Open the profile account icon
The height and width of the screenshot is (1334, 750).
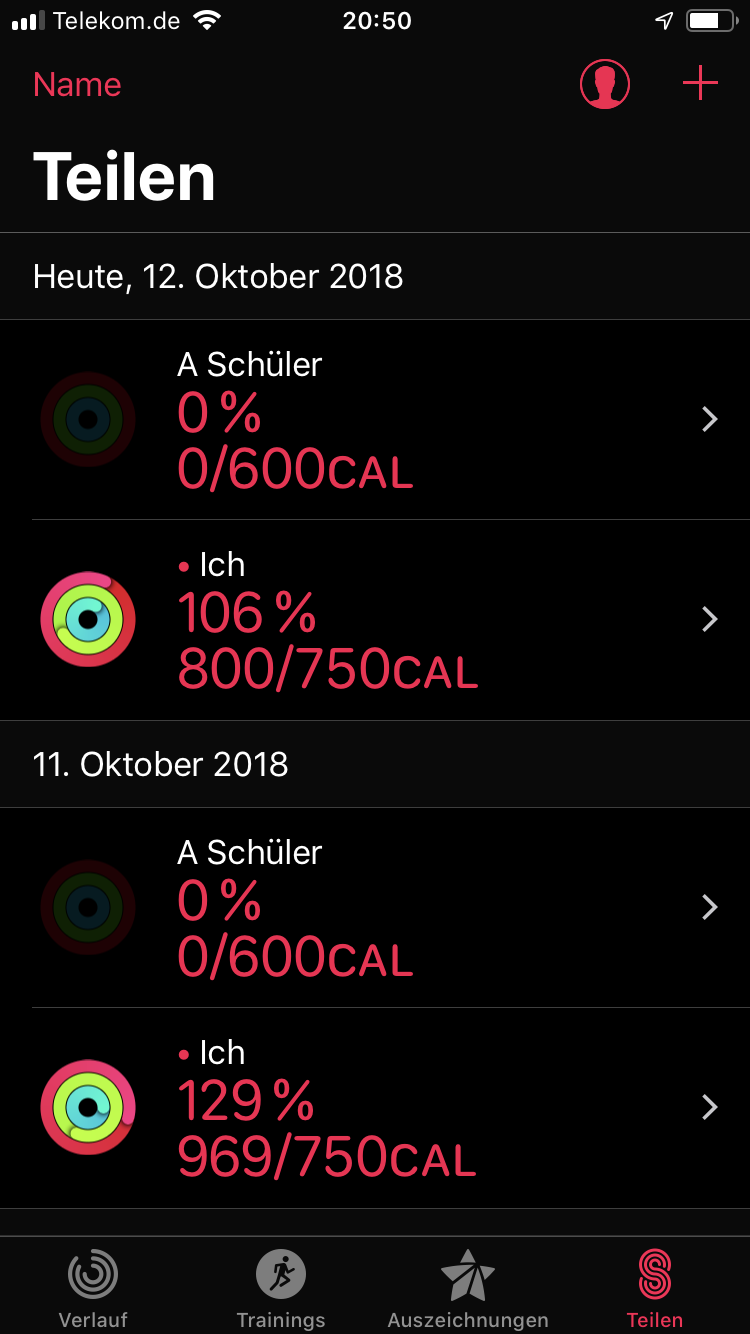point(605,85)
